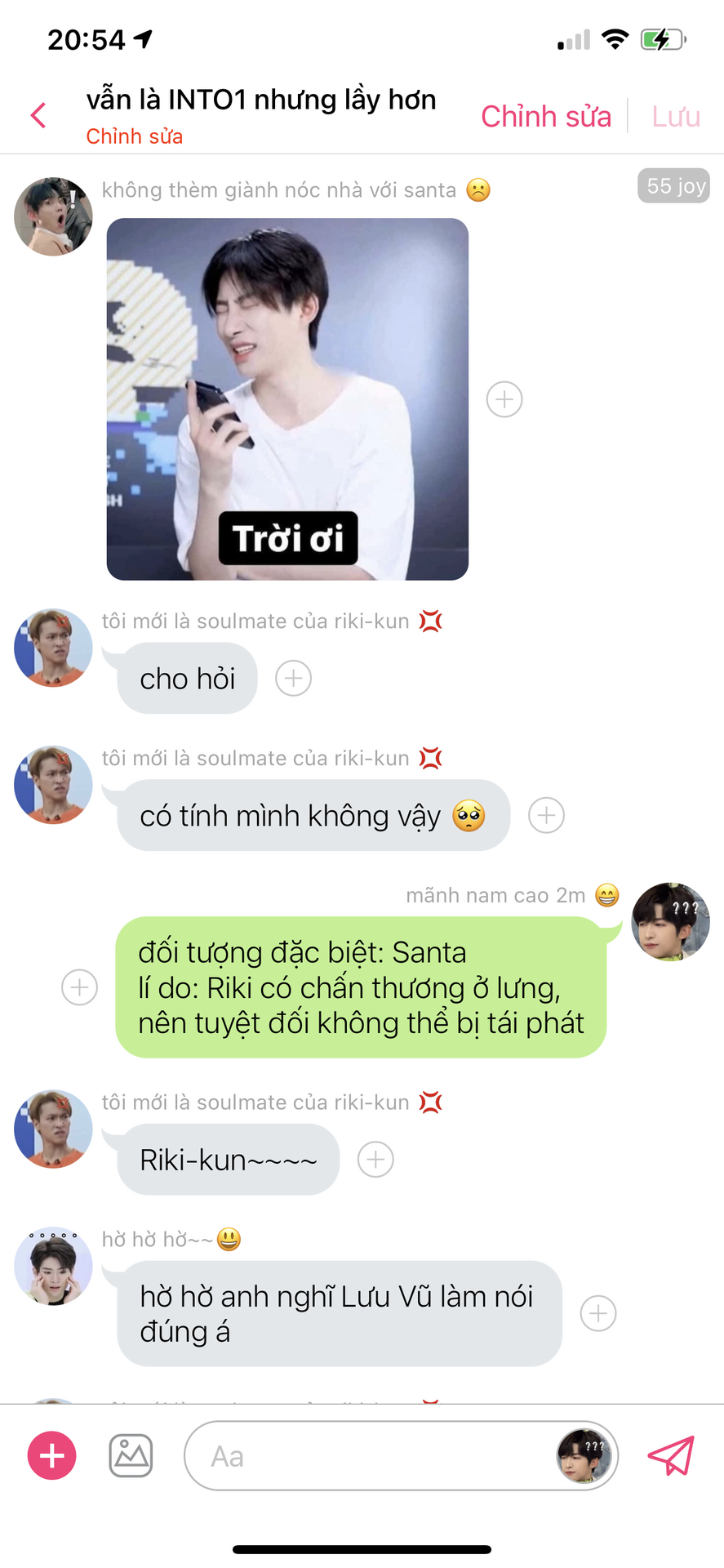
Task: Tap the plus beside "hờ hờ anh nghĩ Lưu Vũ"
Action: [x=597, y=1313]
